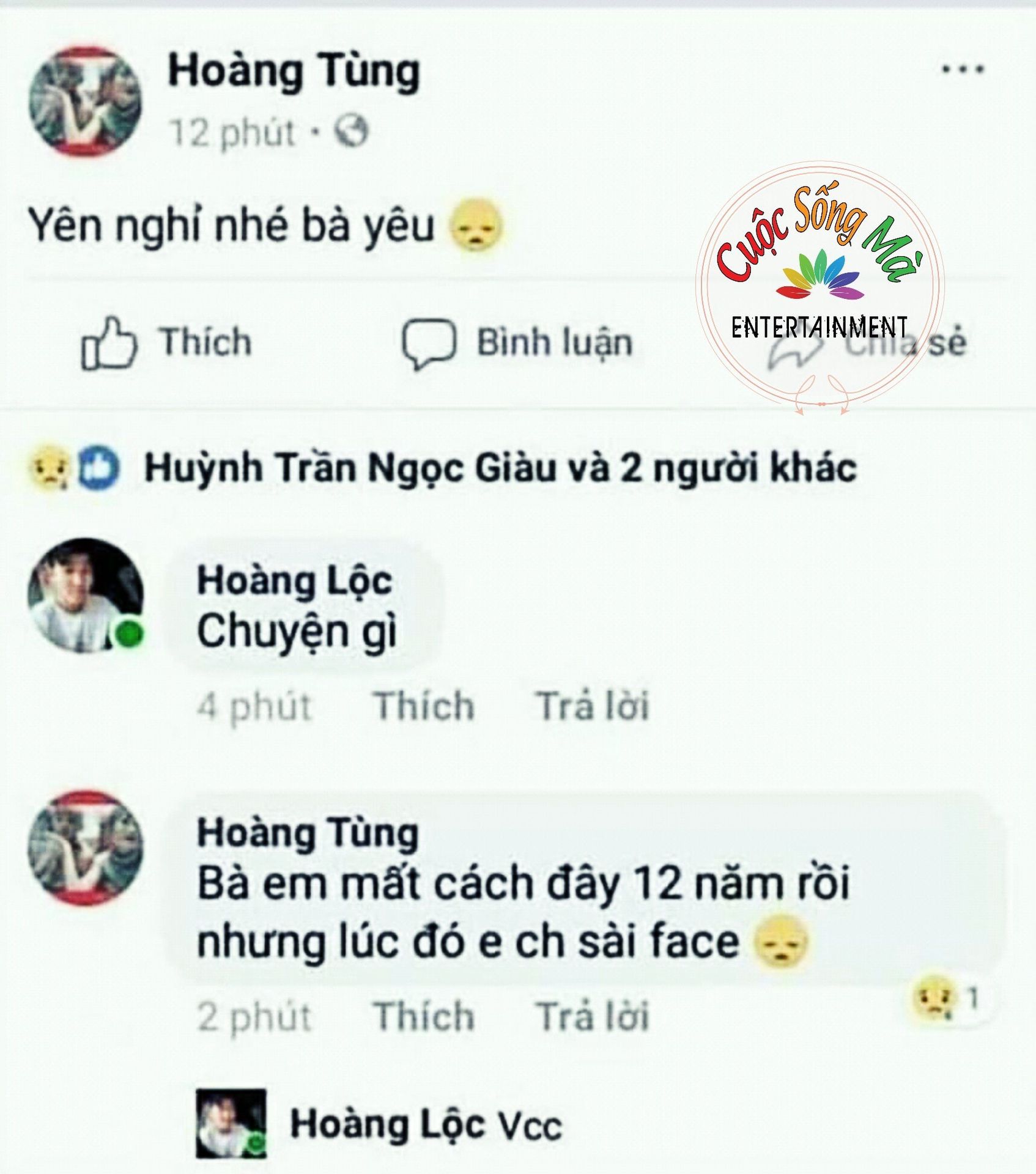Like Hoàng Tùng's comment about his grandmother

(x=424, y=1017)
